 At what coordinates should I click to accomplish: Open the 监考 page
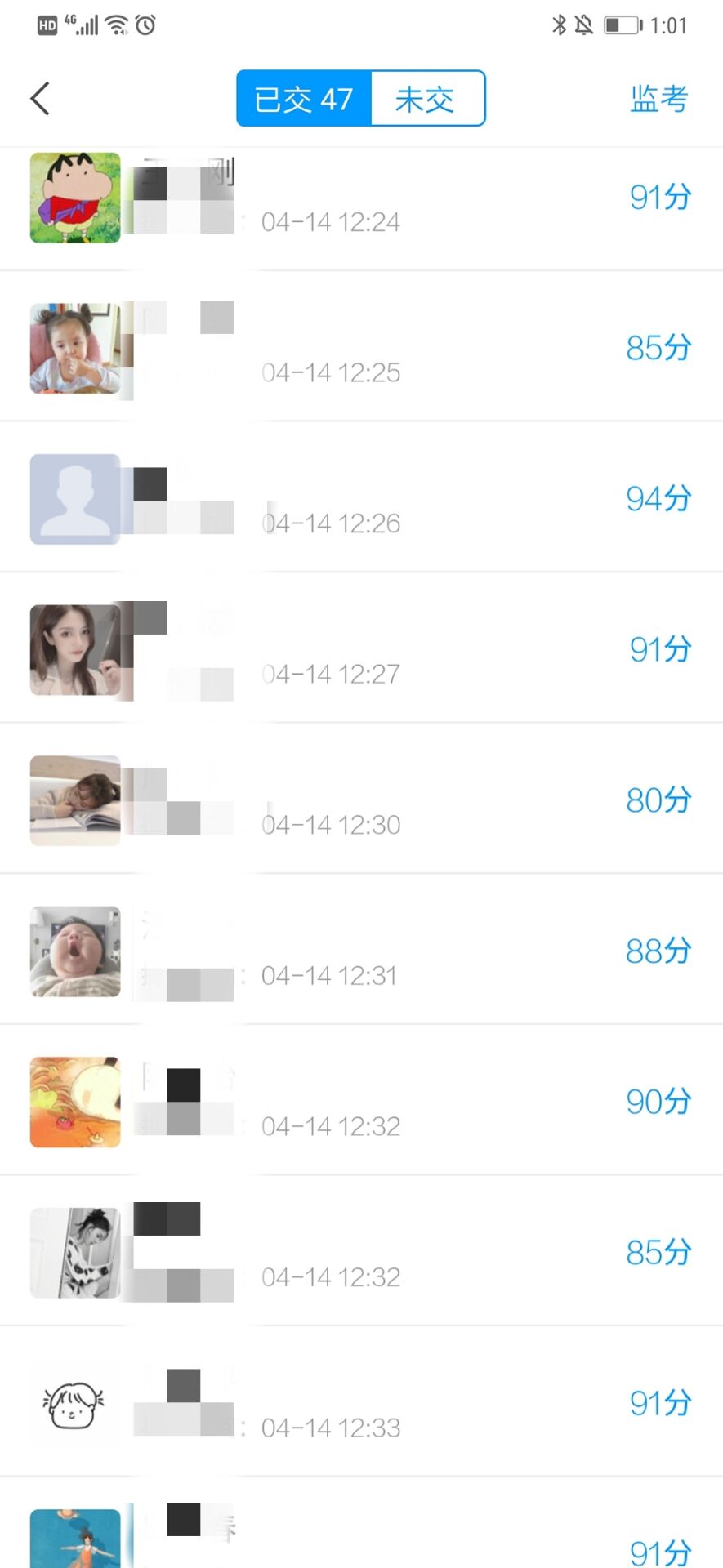[x=658, y=99]
